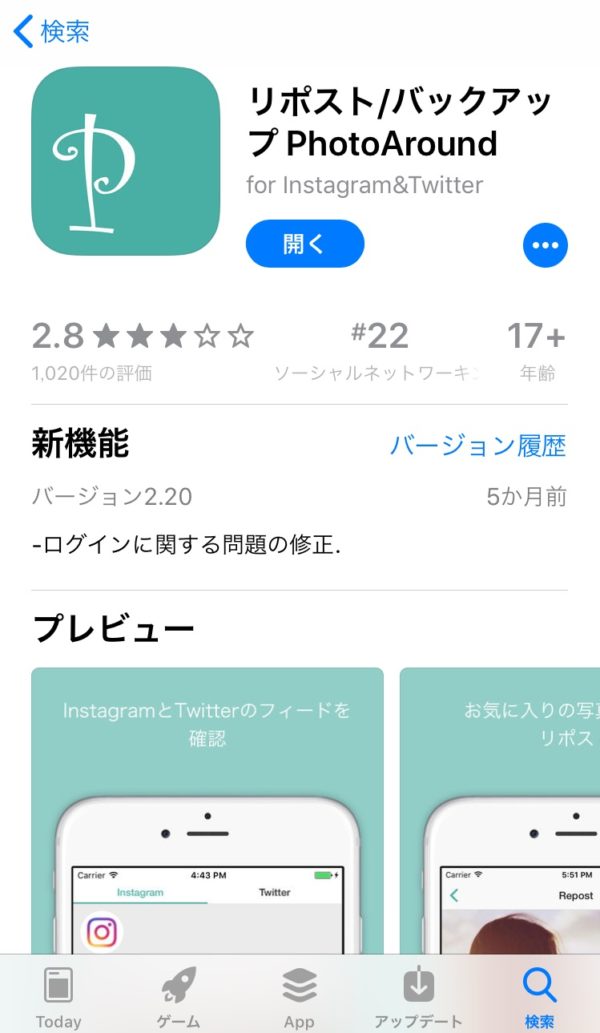Switch to the ゲーム tab
600x1033 pixels.
click(x=178, y=997)
